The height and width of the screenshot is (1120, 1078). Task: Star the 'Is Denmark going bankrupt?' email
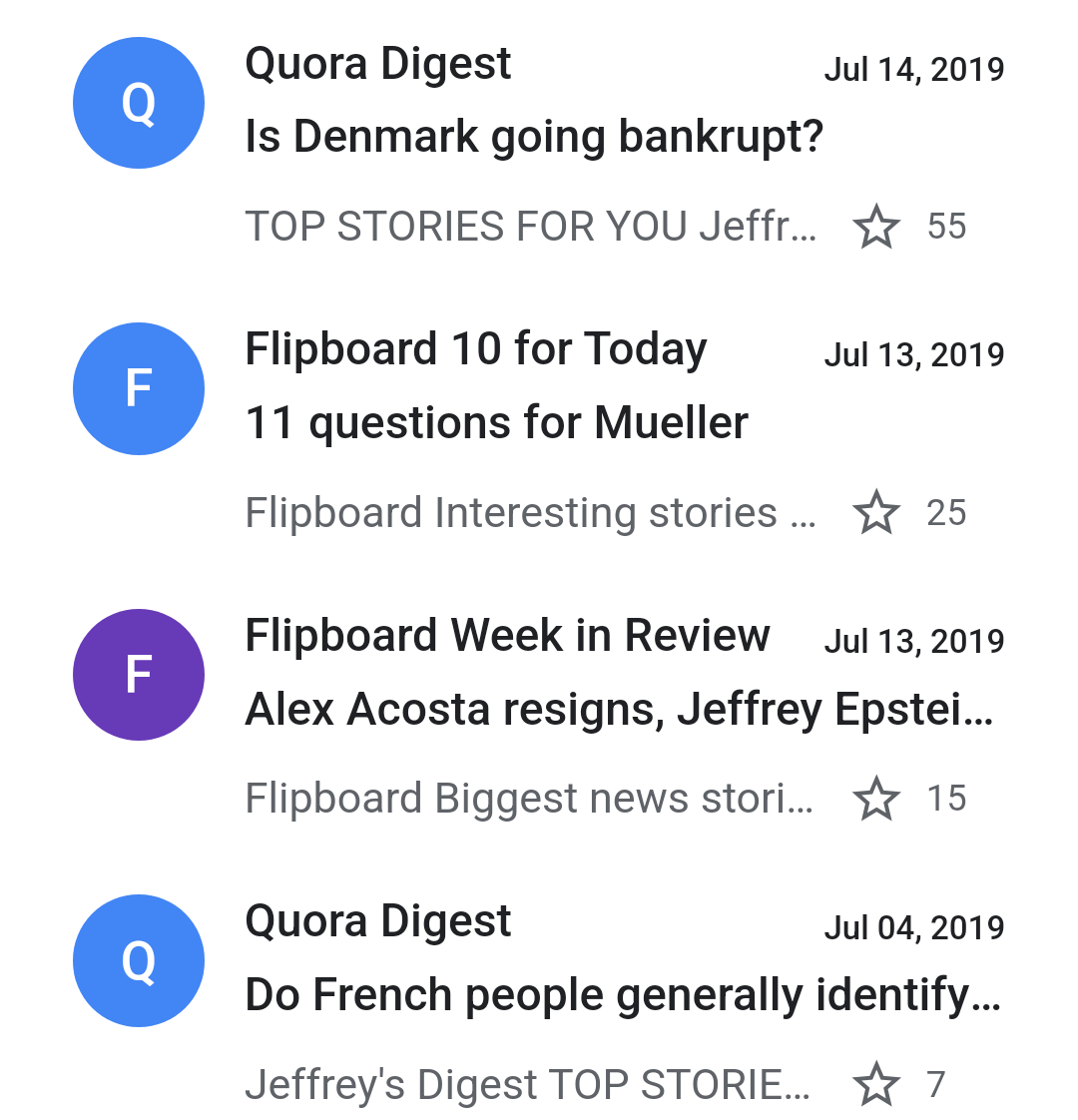click(876, 227)
